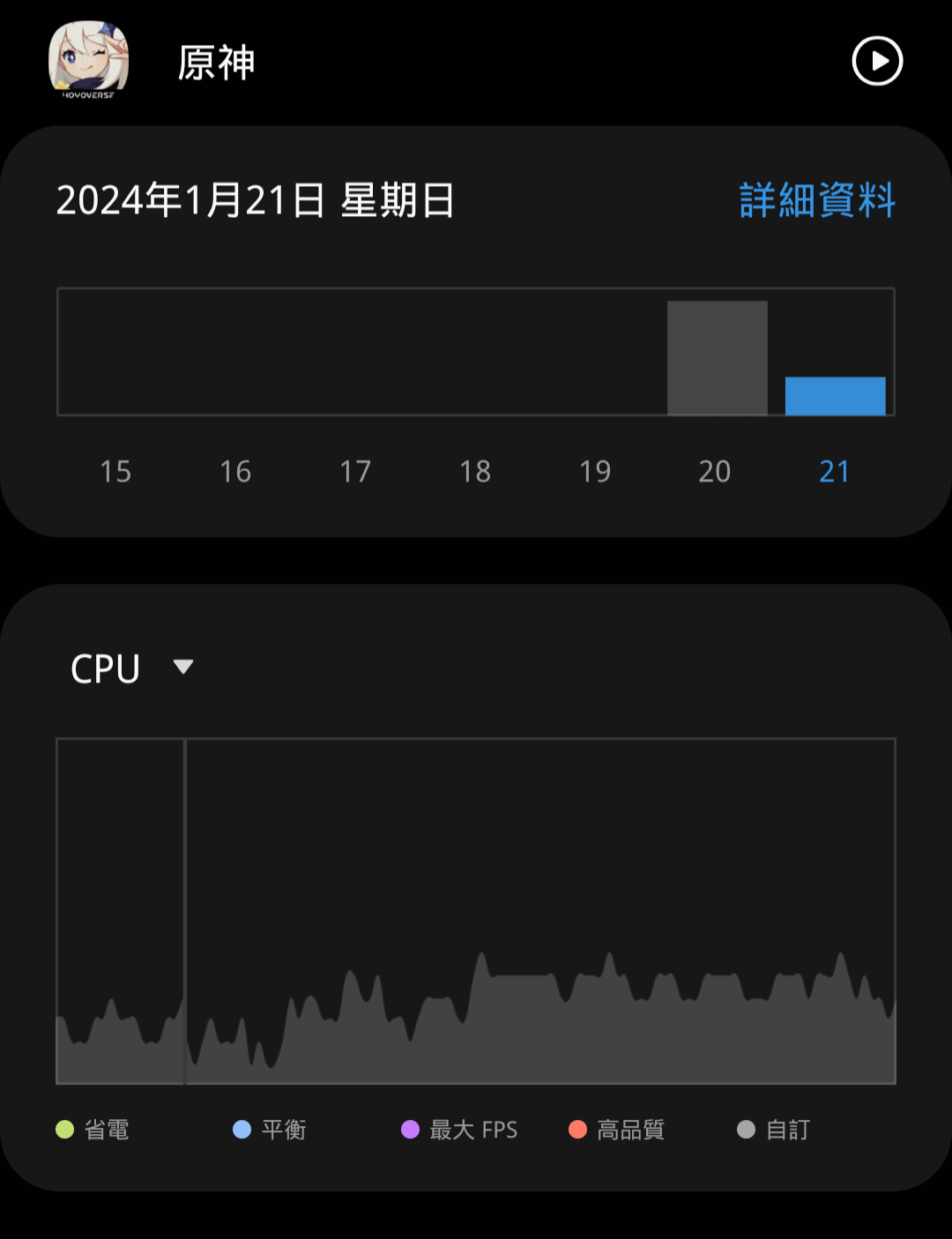Image resolution: width=952 pixels, height=1239 pixels.
Task: Expand the CPU chart selector triangle
Action: pyautogui.click(x=183, y=668)
